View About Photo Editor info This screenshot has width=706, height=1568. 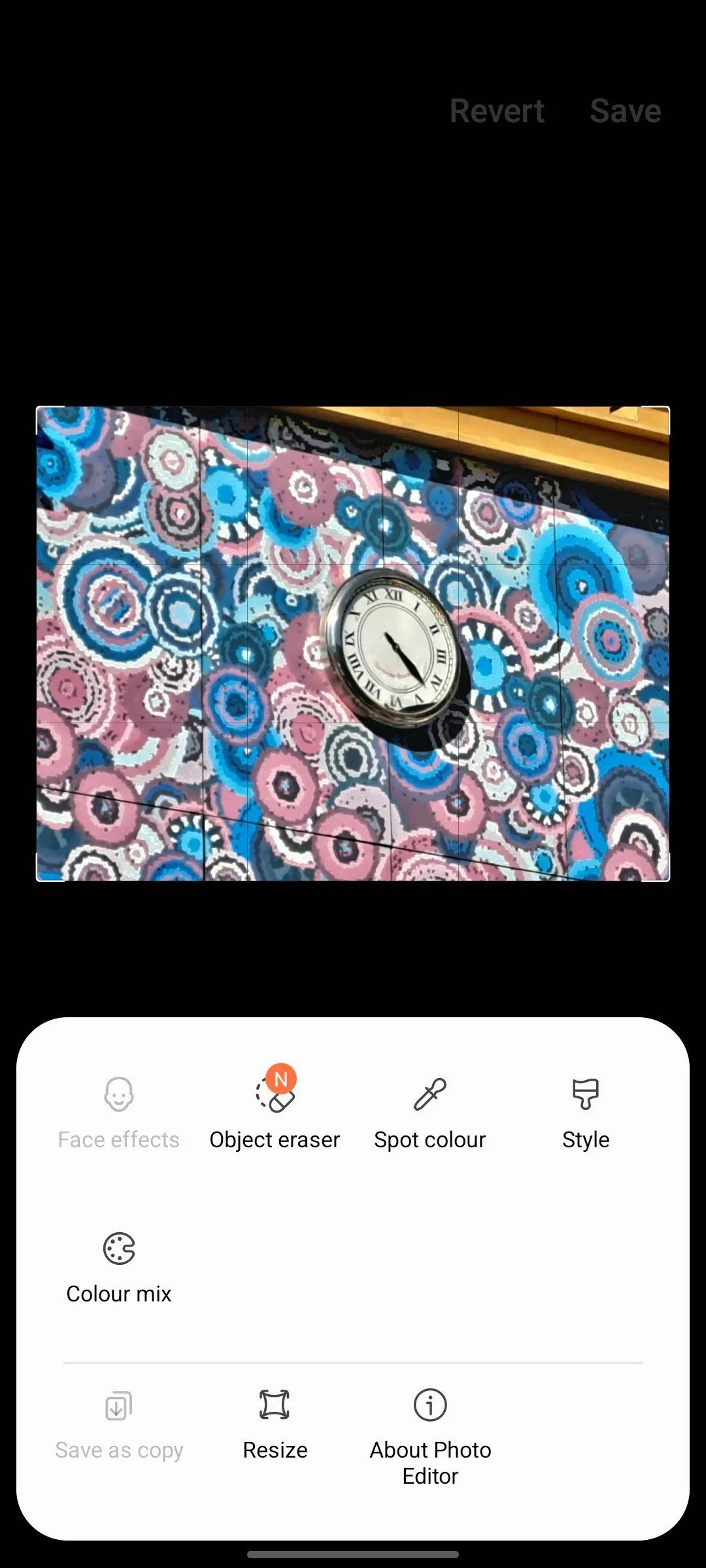point(430,1431)
